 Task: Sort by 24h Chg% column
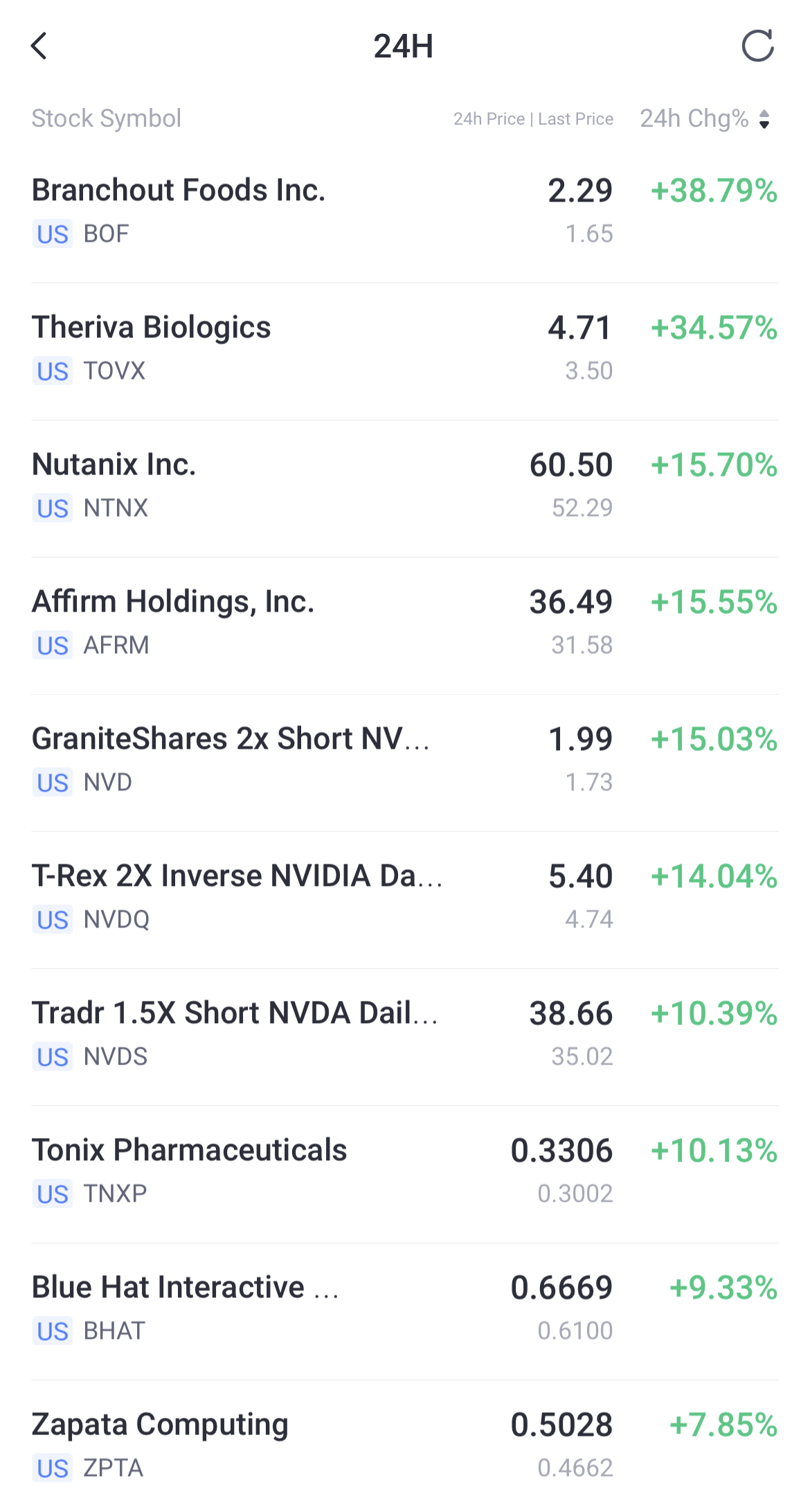pos(704,119)
